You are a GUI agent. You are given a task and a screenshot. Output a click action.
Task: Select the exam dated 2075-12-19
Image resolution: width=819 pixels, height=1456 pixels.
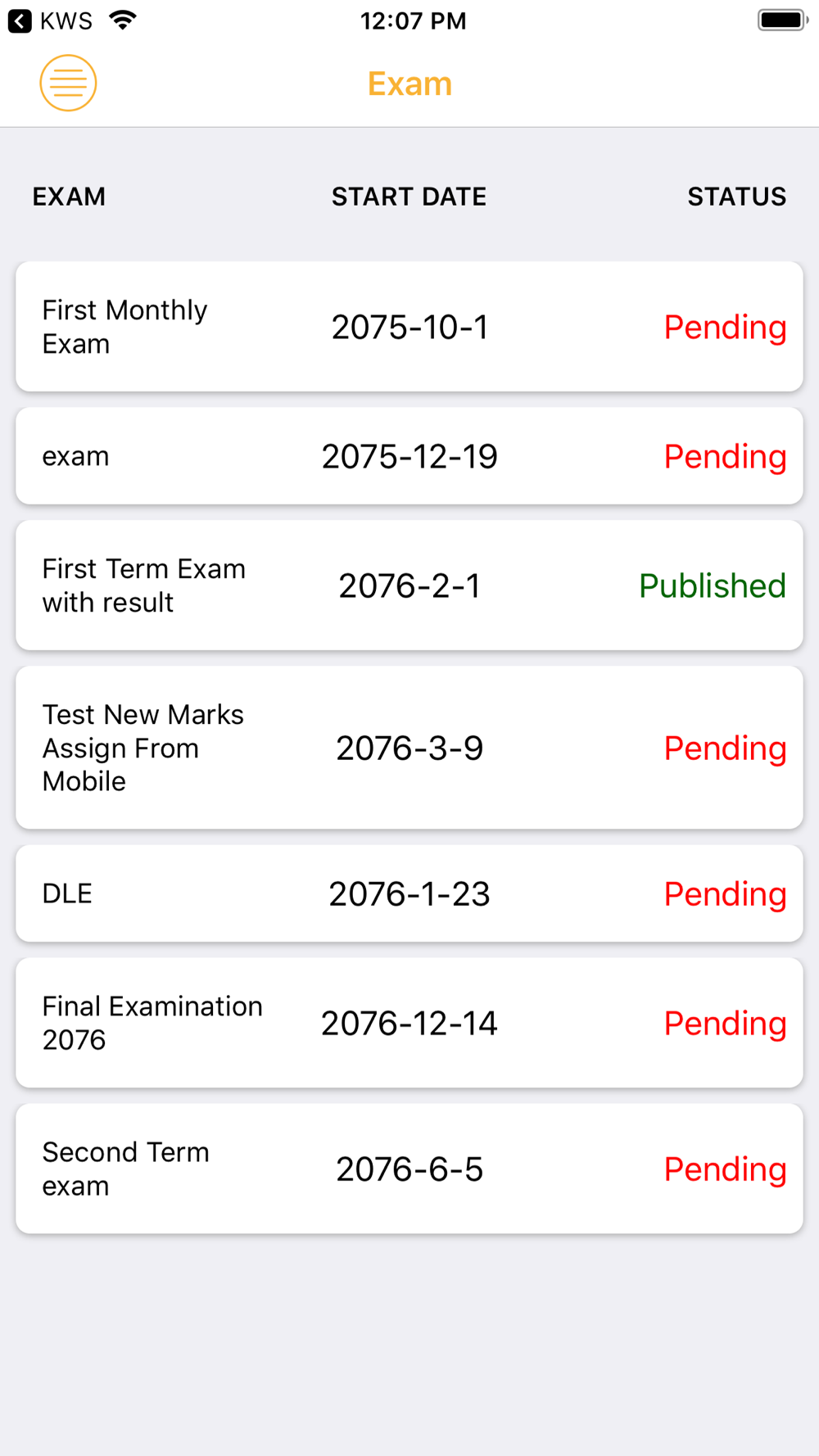409,456
